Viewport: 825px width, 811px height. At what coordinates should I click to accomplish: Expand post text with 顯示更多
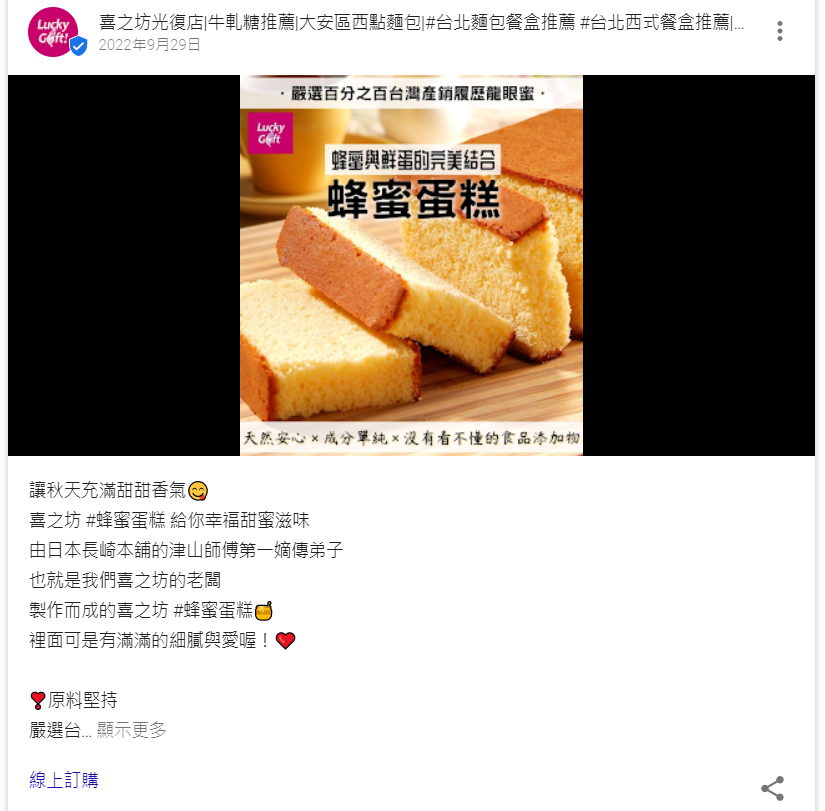coord(132,730)
